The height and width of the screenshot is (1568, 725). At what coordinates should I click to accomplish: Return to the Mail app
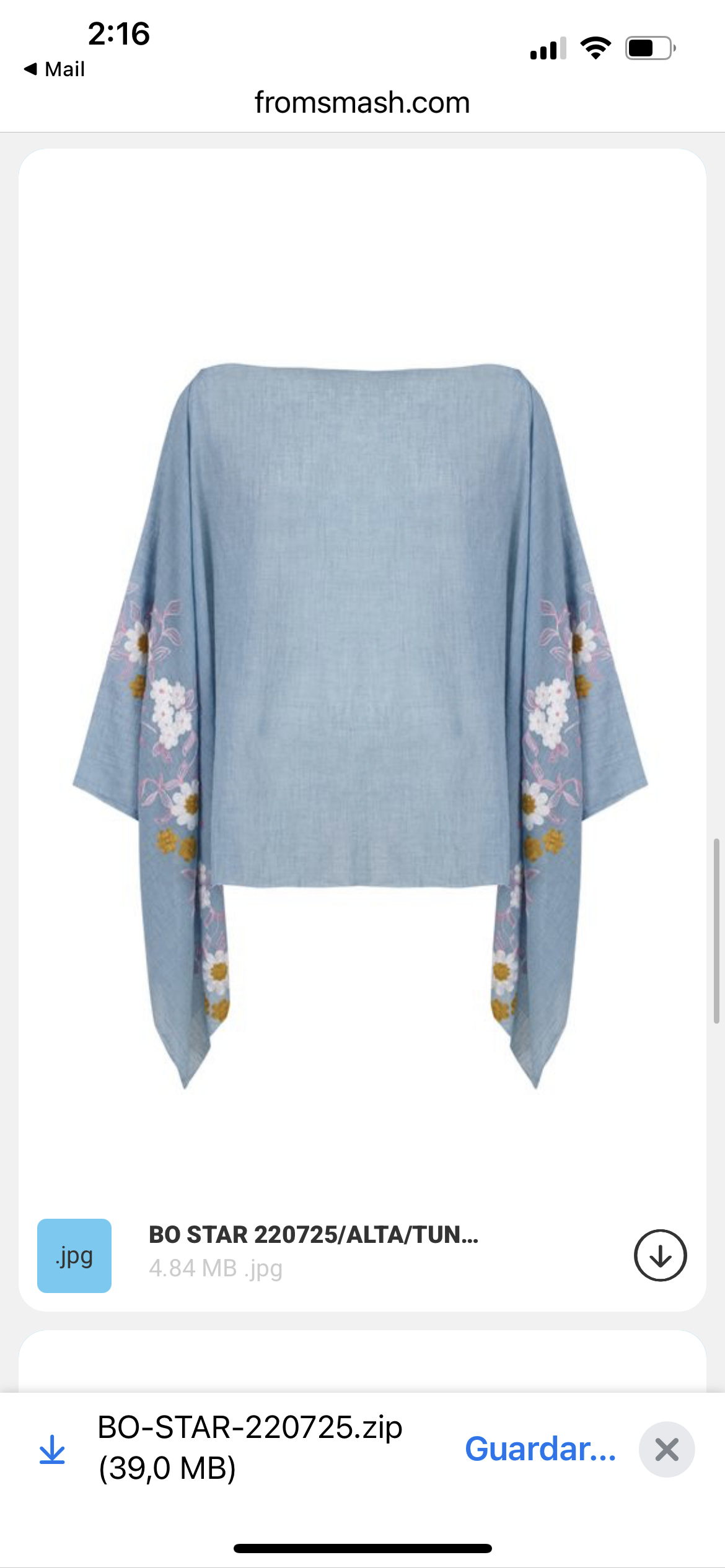click(54, 69)
